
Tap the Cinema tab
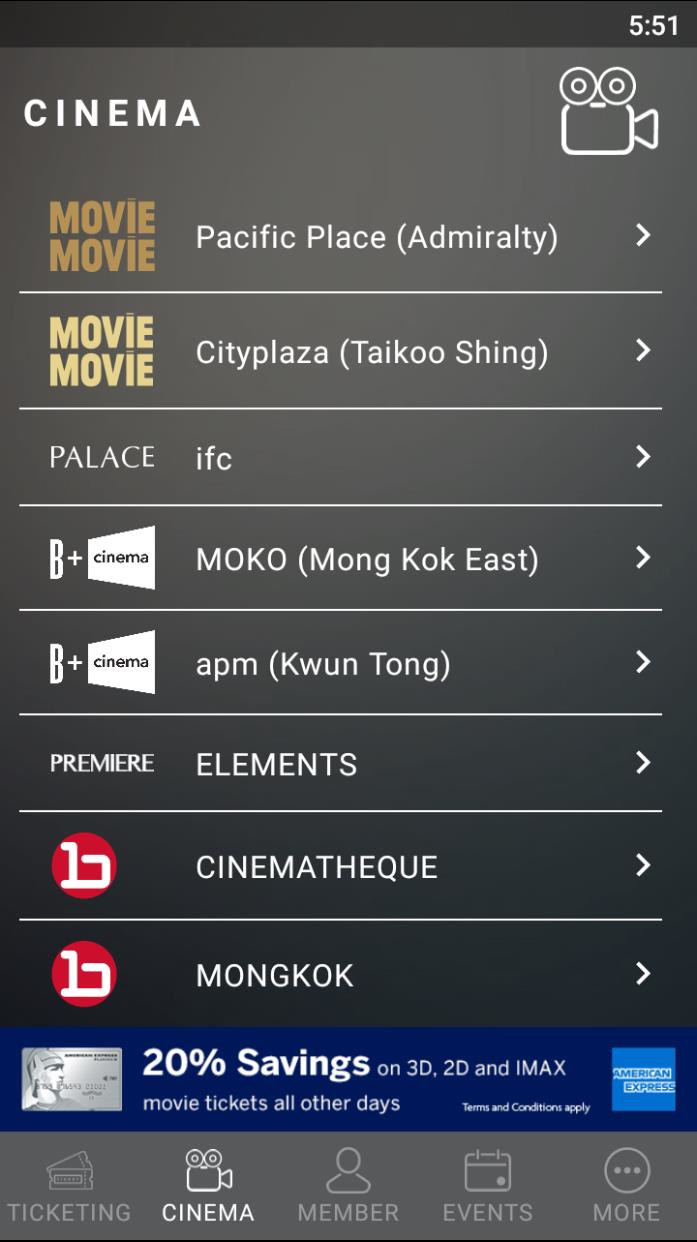pos(208,1187)
